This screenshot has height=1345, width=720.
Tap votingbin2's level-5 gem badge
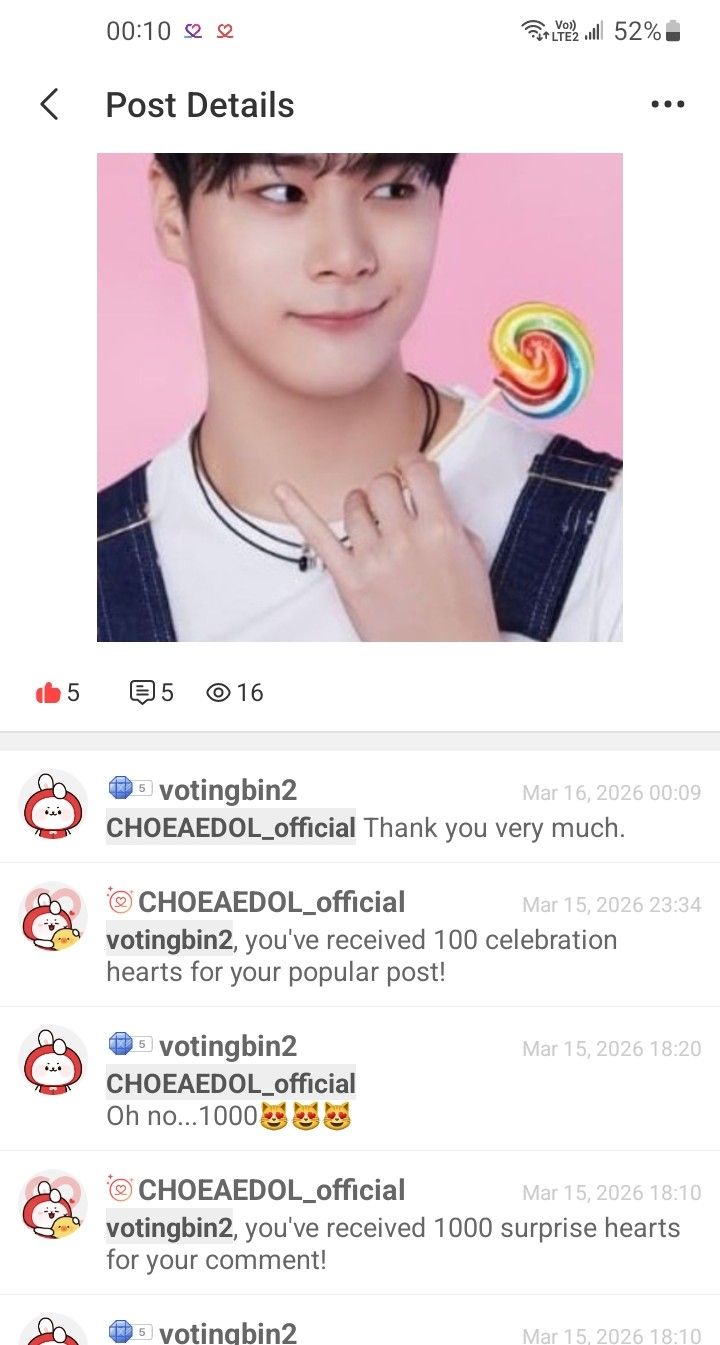[127, 790]
